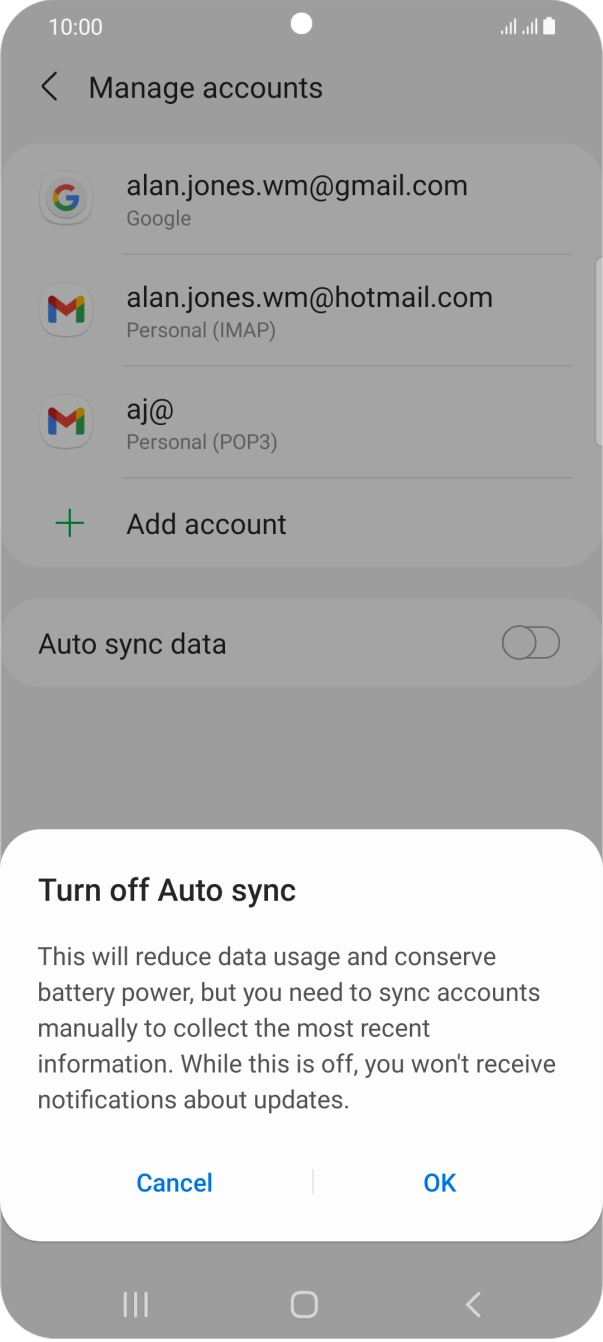This screenshot has width=603, height=1342.
Task: Confirm turning off Auto sync with OK
Action: 439,1183
